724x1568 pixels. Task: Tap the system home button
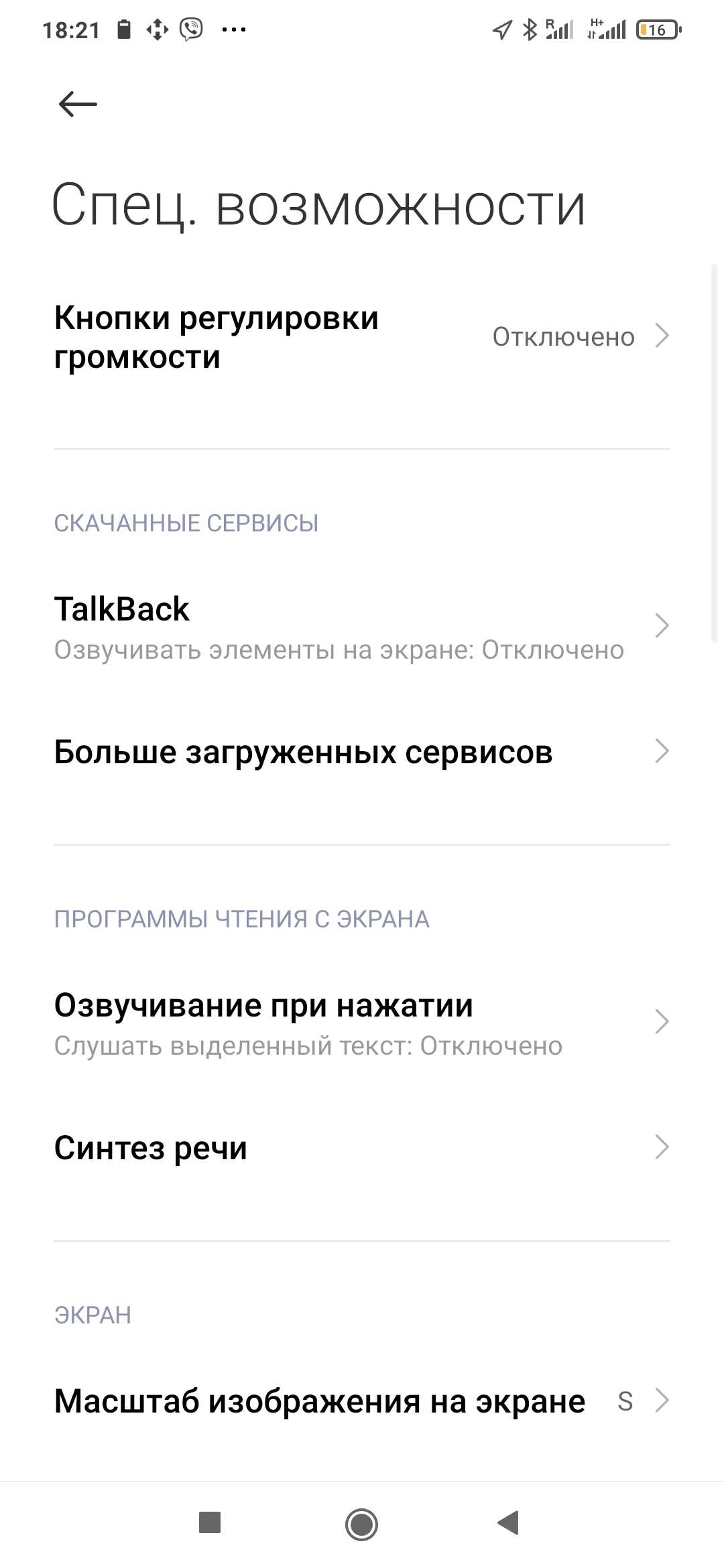pyautogui.click(x=361, y=1524)
